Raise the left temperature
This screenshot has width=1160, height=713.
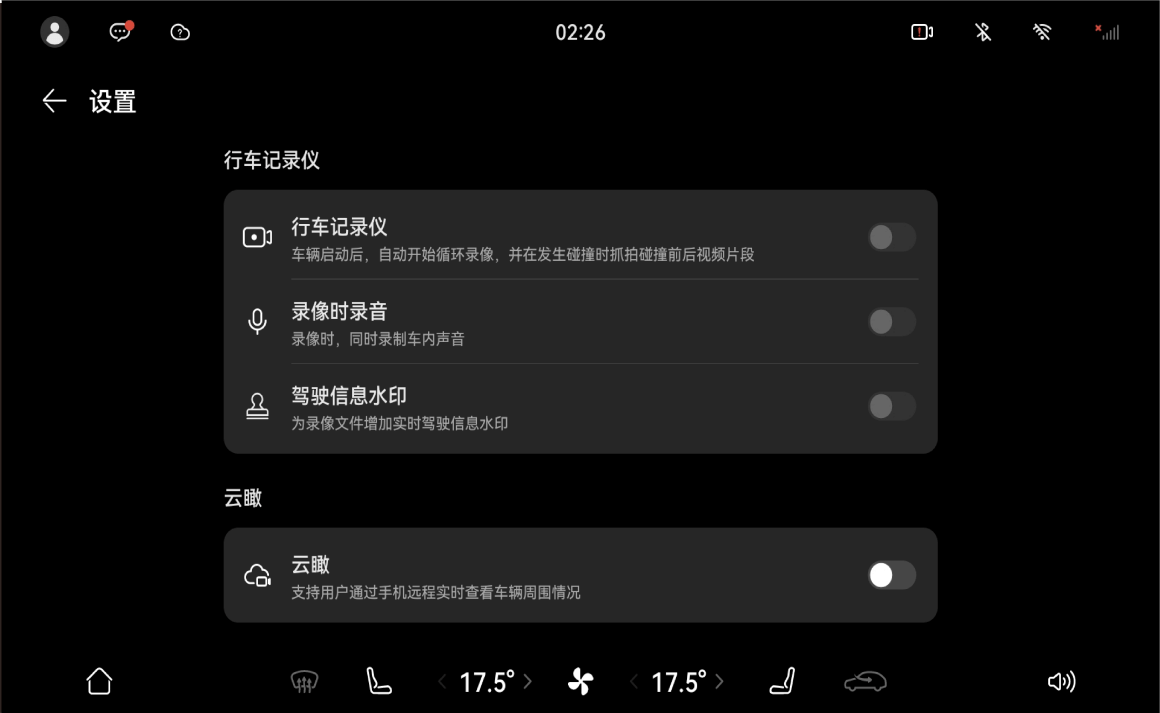[528, 682]
